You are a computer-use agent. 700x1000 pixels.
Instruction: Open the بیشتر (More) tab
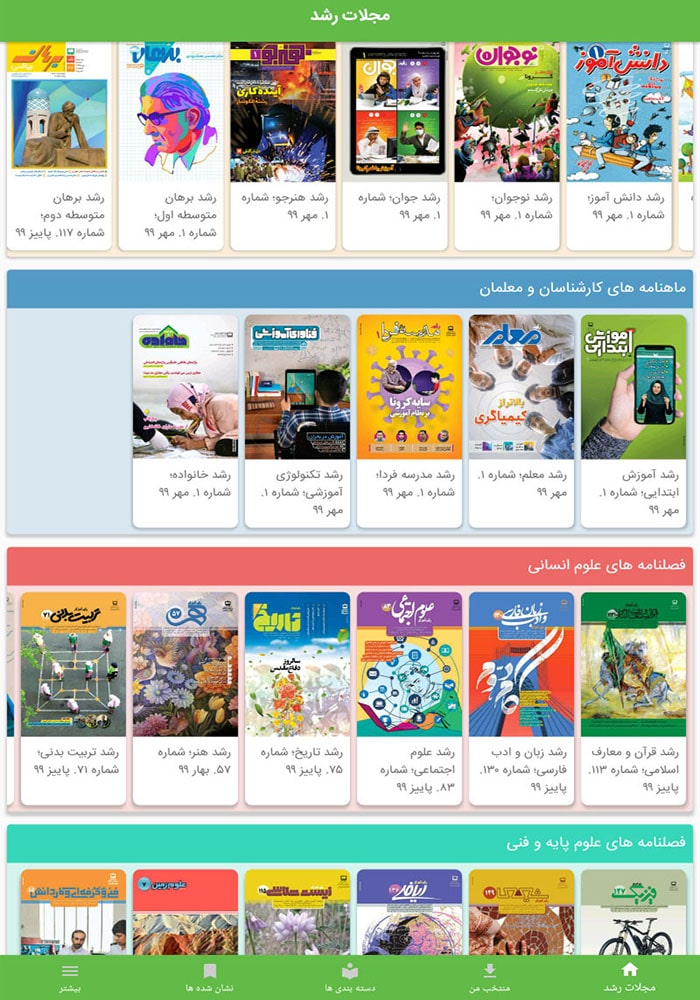pyautogui.click(x=70, y=977)
